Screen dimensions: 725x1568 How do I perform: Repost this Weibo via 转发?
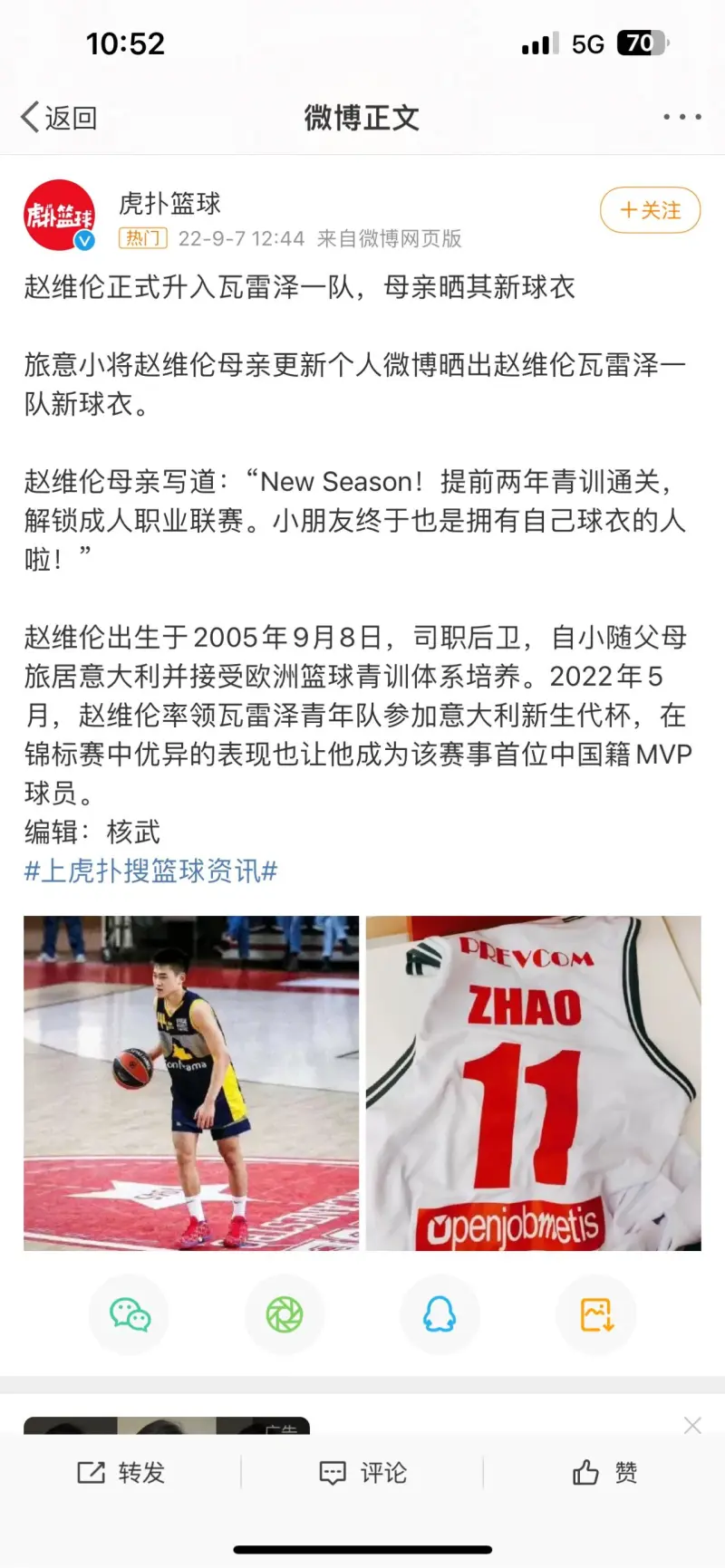point(121,1473)
